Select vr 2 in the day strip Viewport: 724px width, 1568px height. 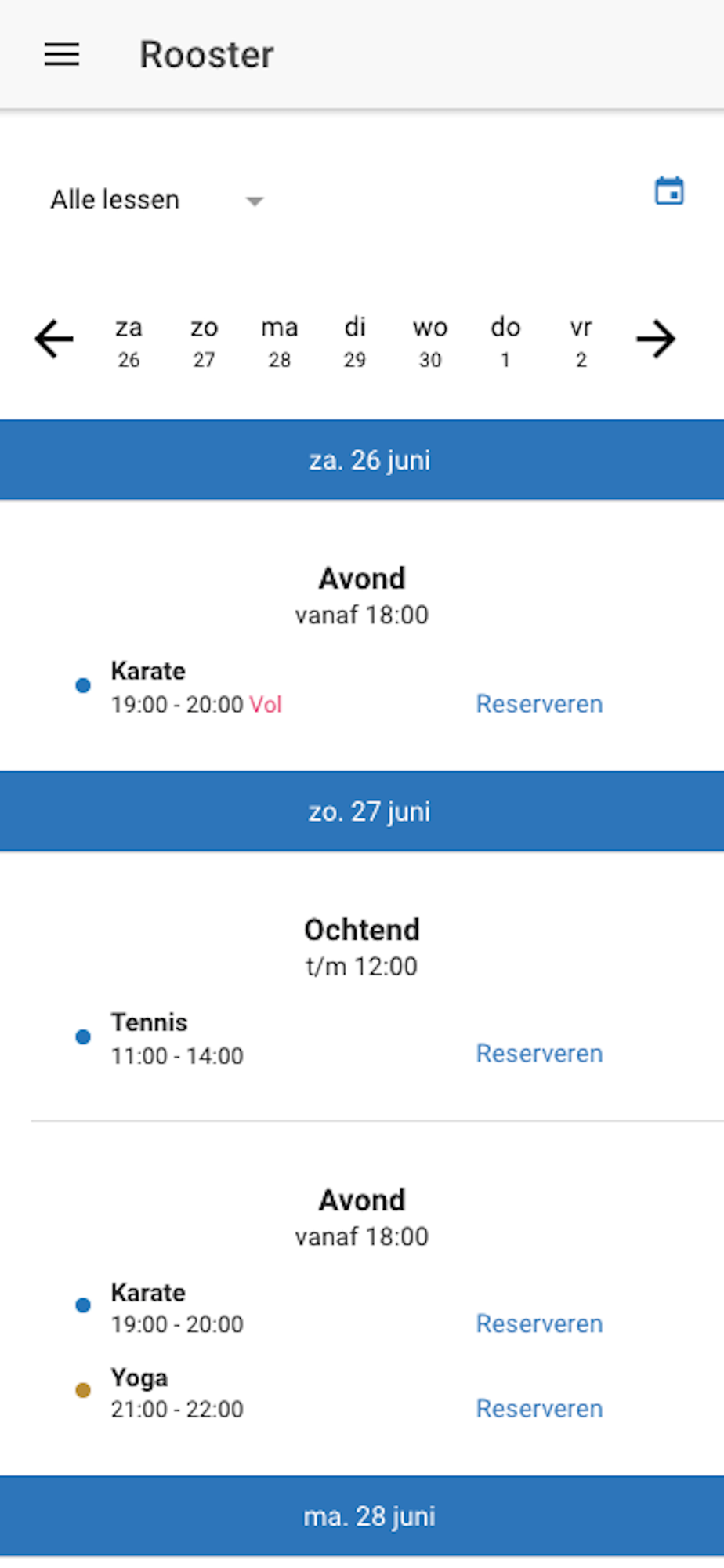tap(581, 341)
